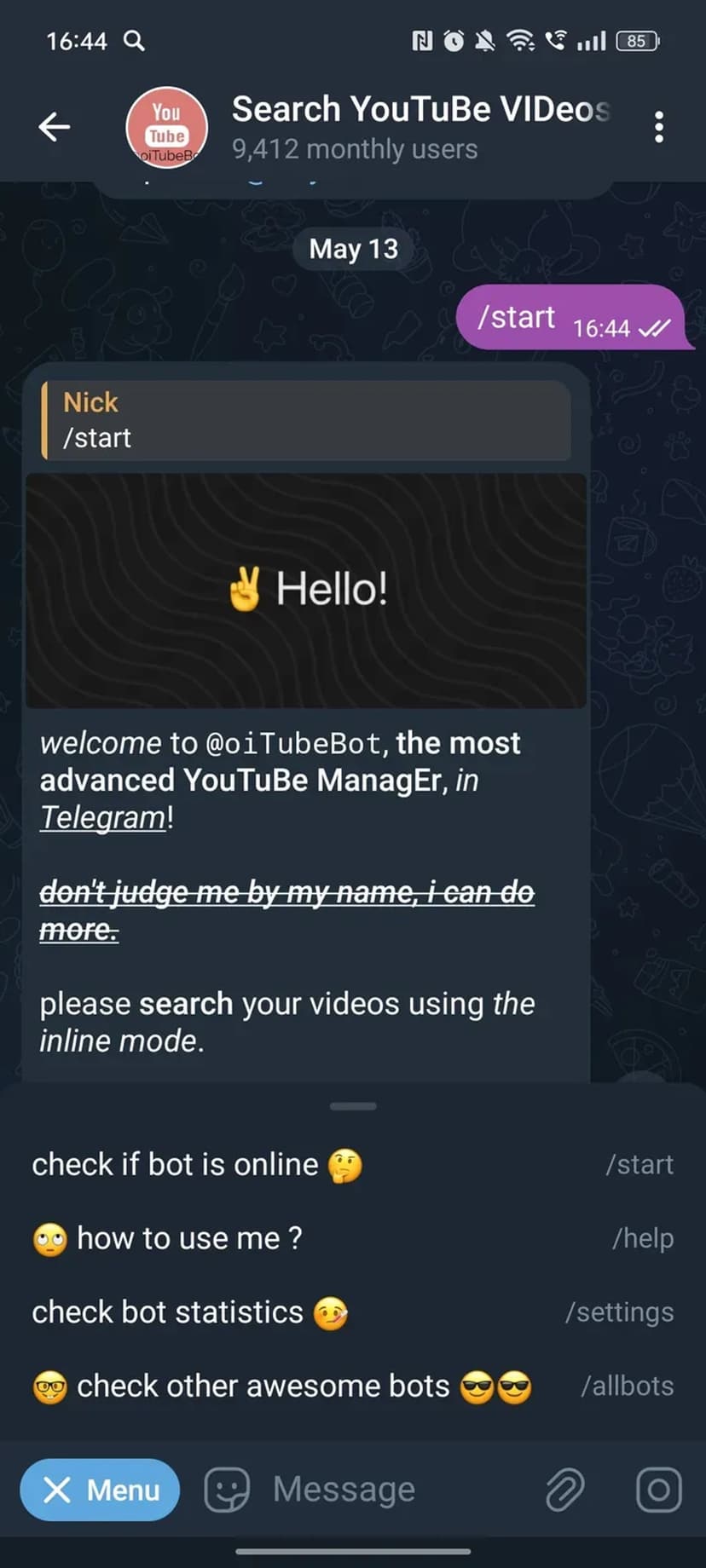Viewport: 706px width, 1568px height.
Task: Choose the /allbots check other awesome bots command
Action: pos(352,1386)
